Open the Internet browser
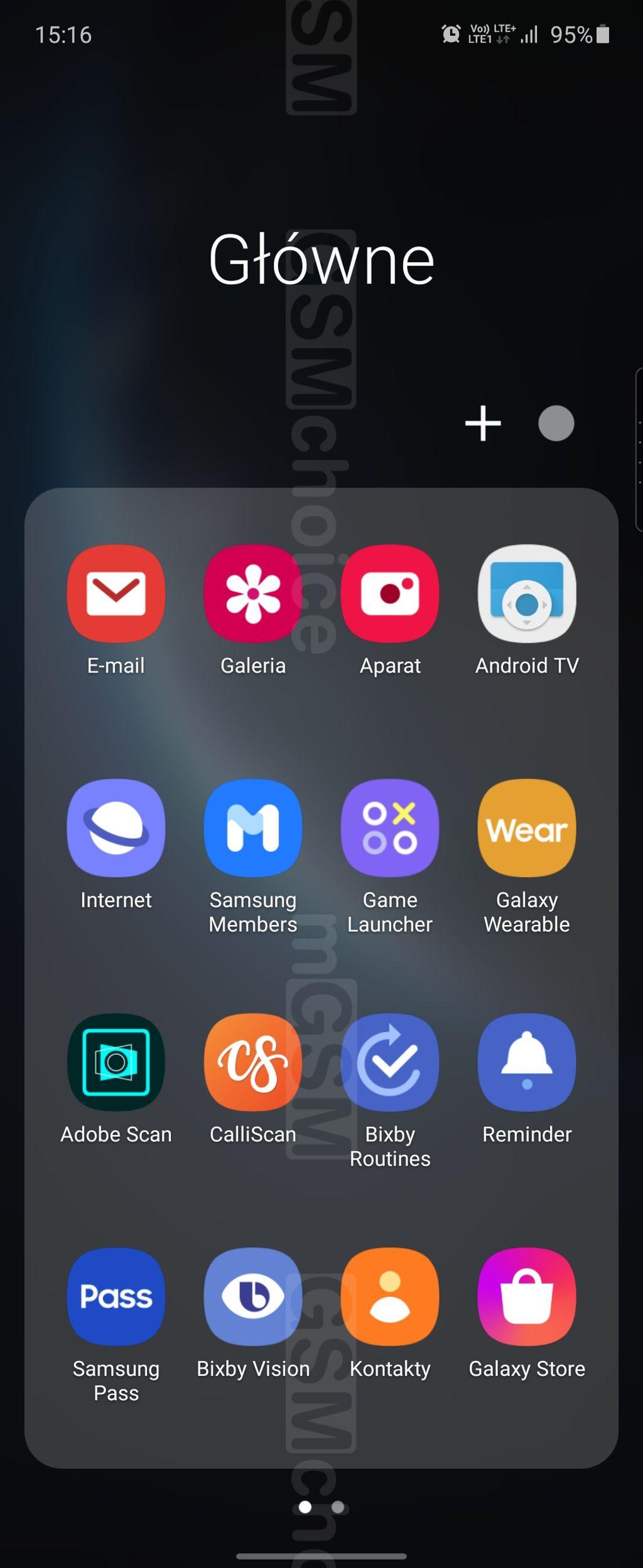Image resolution: width=643 pixels, height=1568 pixels. (x=116, y=828)
